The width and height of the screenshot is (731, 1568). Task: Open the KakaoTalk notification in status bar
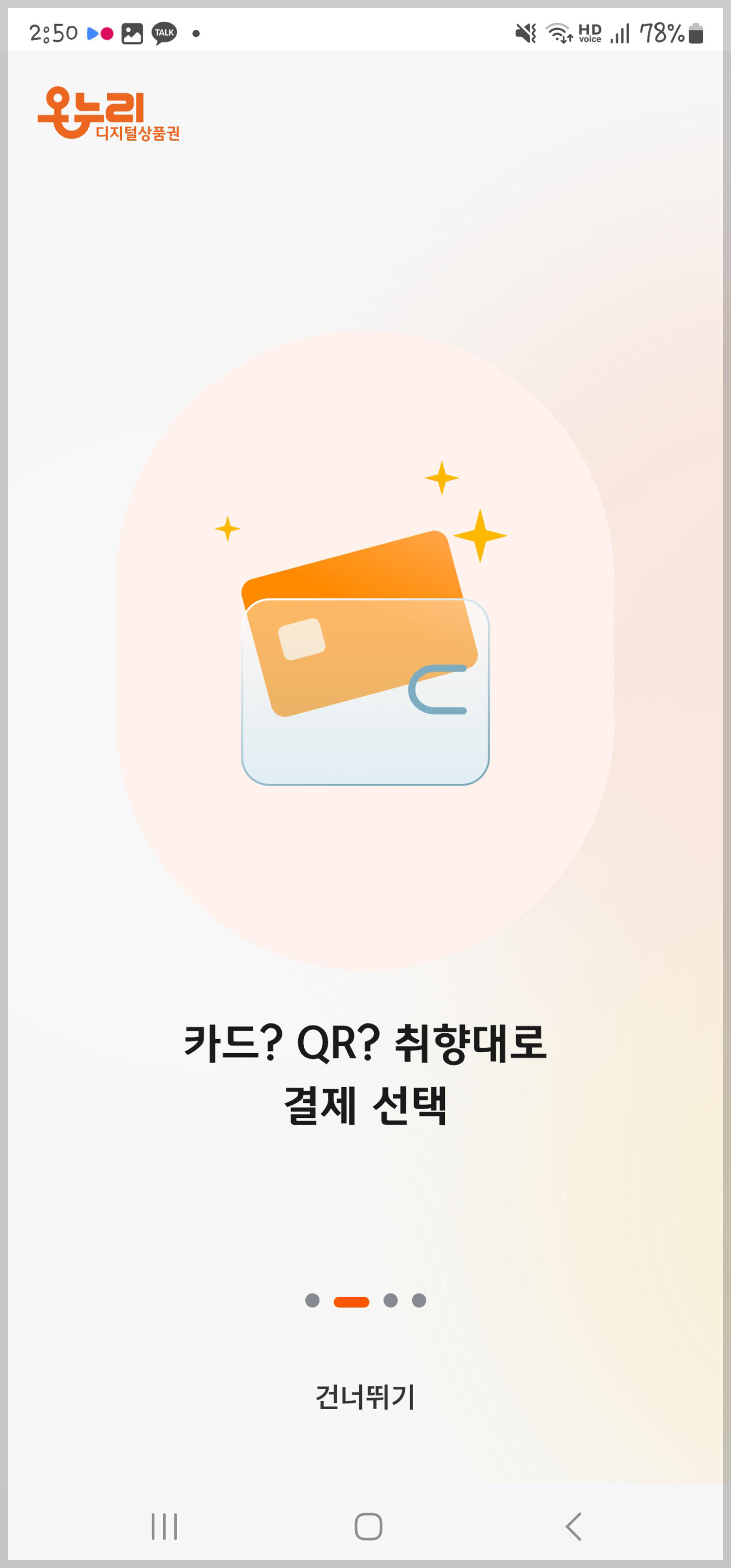[164, 33]
